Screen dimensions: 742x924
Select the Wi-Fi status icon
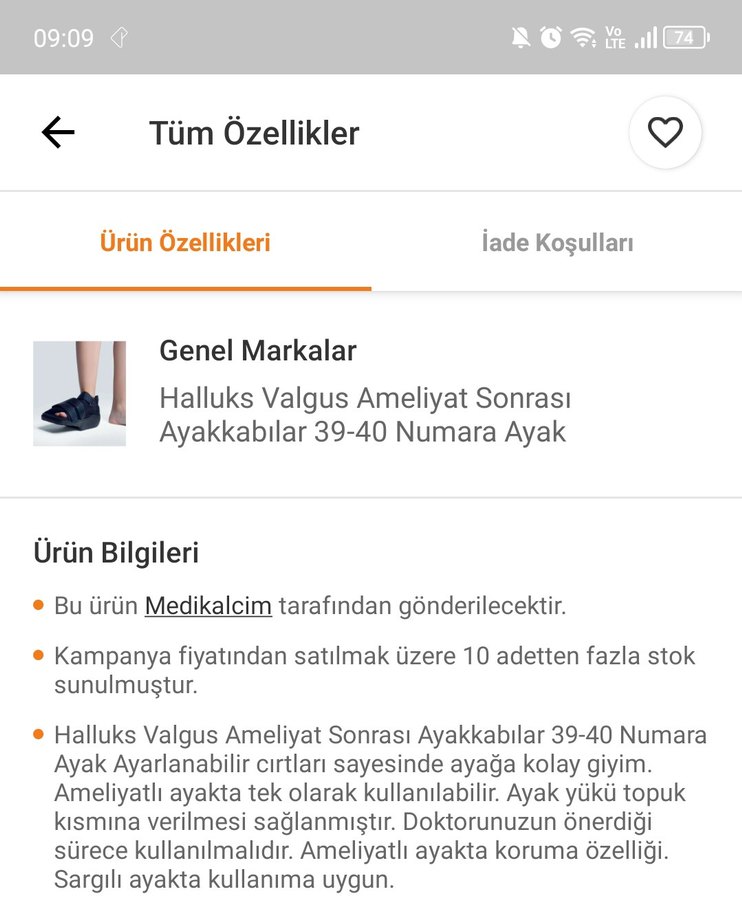pos(583,36)
